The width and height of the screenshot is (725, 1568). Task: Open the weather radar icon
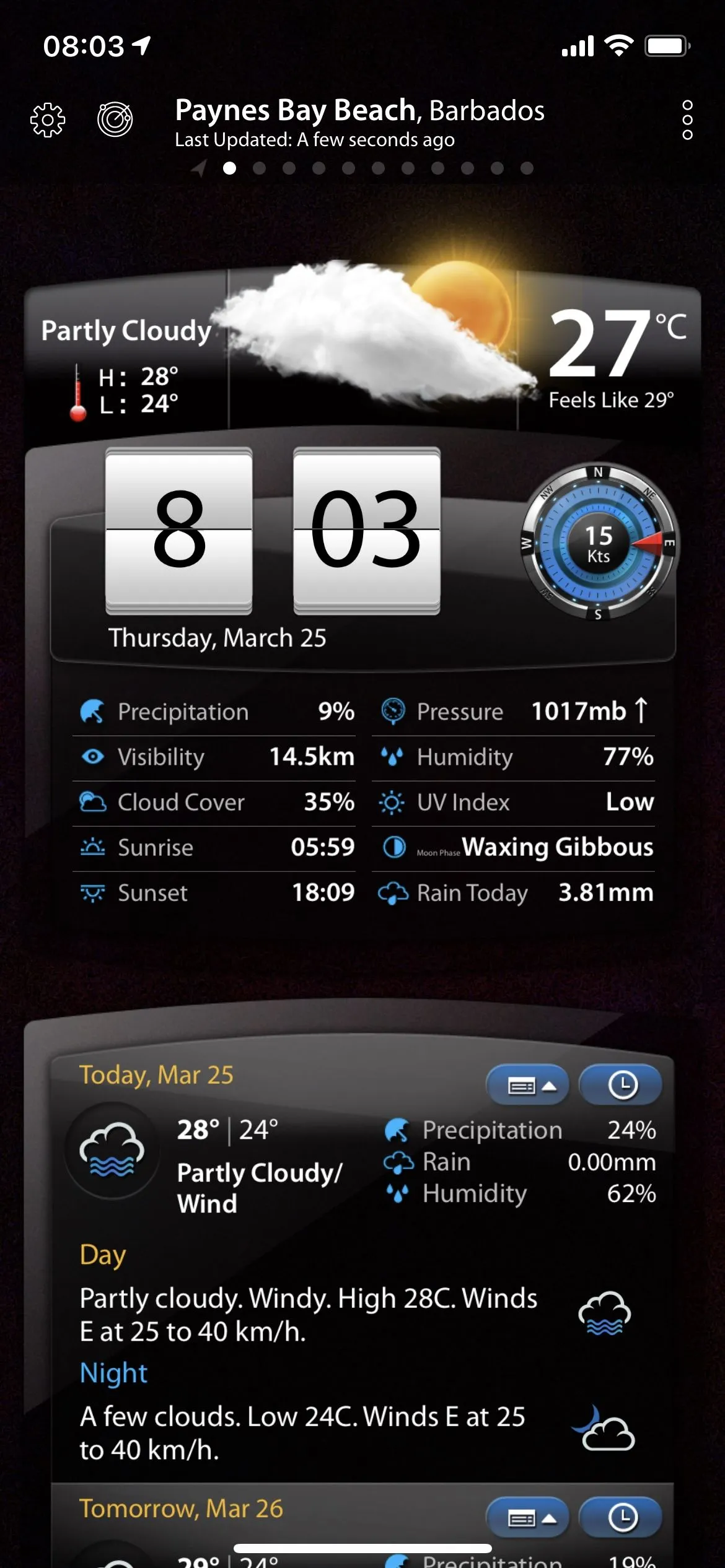[115, 119]
